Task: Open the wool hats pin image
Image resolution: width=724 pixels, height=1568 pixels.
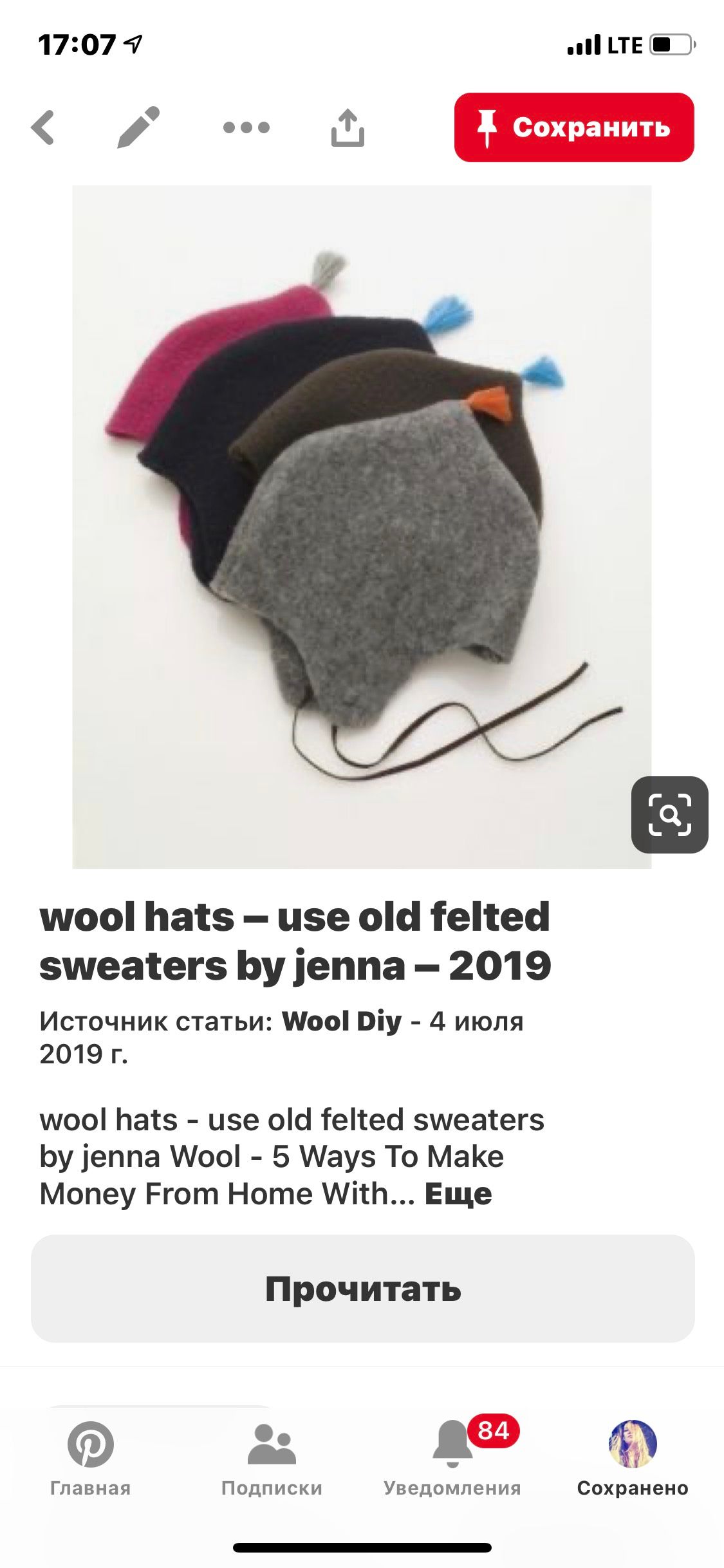Action: click(362, 527)
